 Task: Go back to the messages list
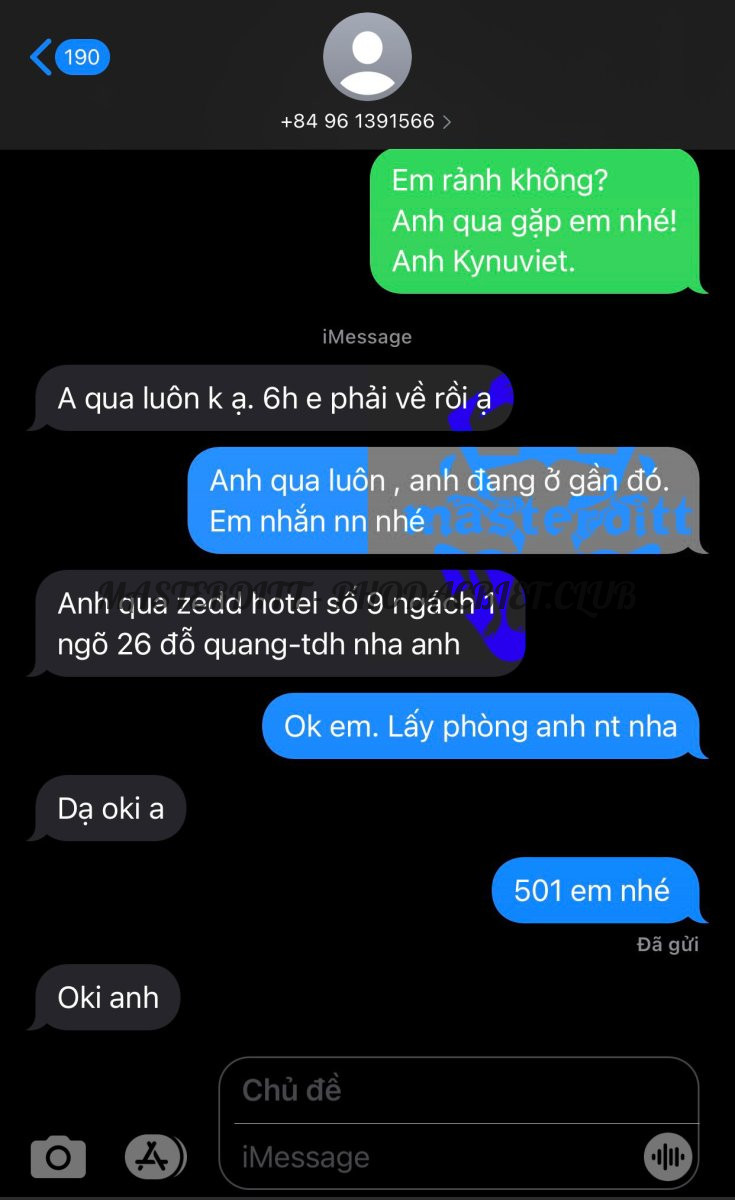[70, 57]
